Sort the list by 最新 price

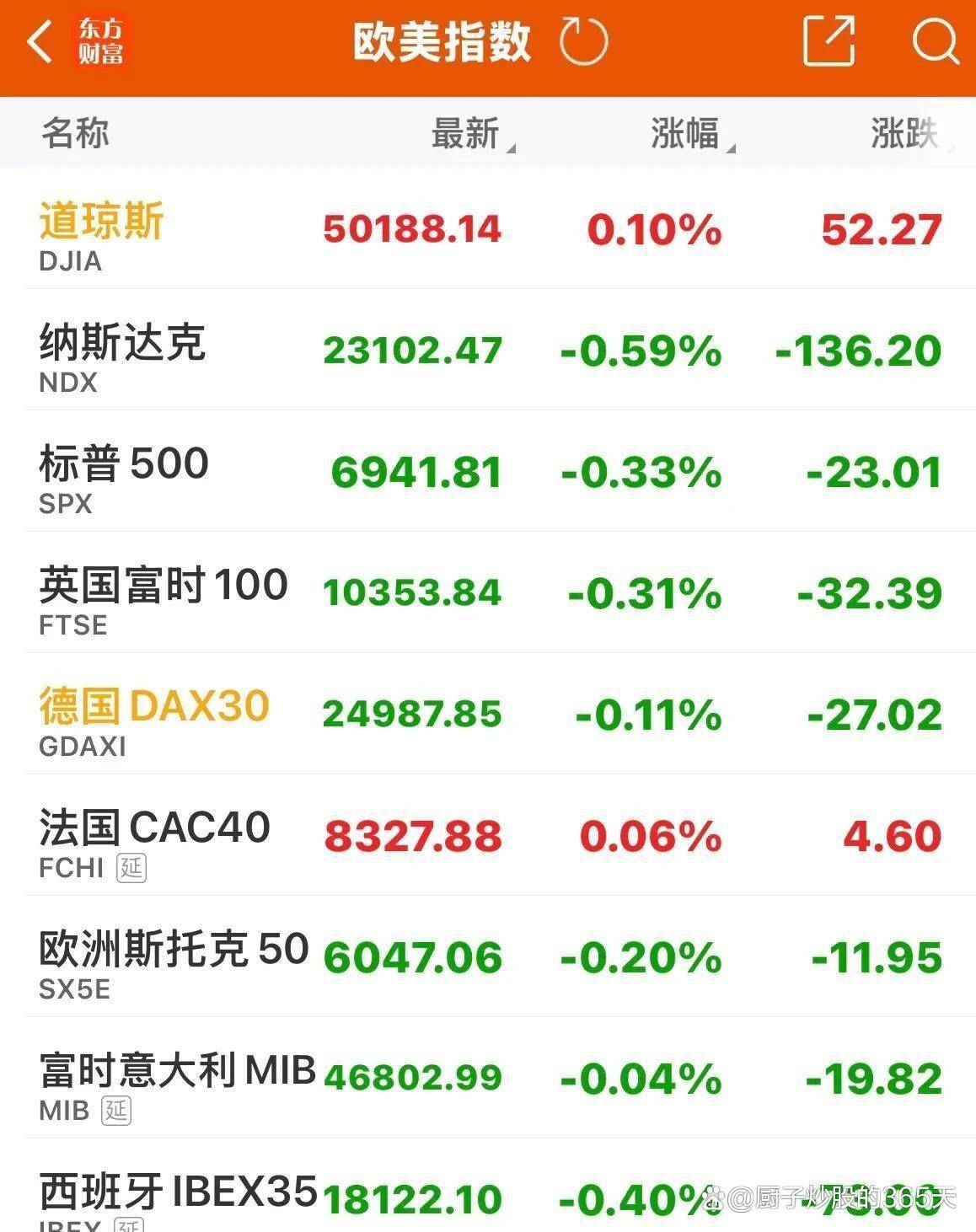pyautogui.click(x=468, y=133)
